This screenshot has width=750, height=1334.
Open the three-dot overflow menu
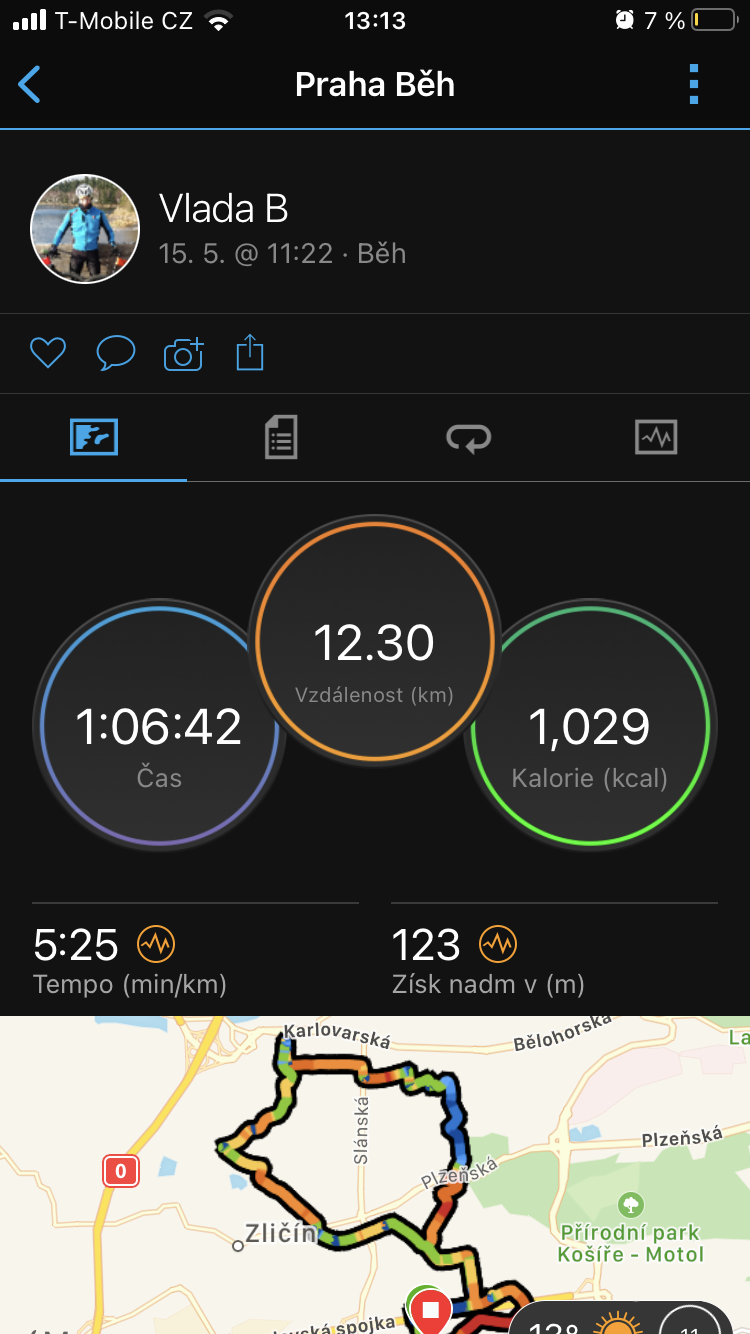tap(694, 85)
